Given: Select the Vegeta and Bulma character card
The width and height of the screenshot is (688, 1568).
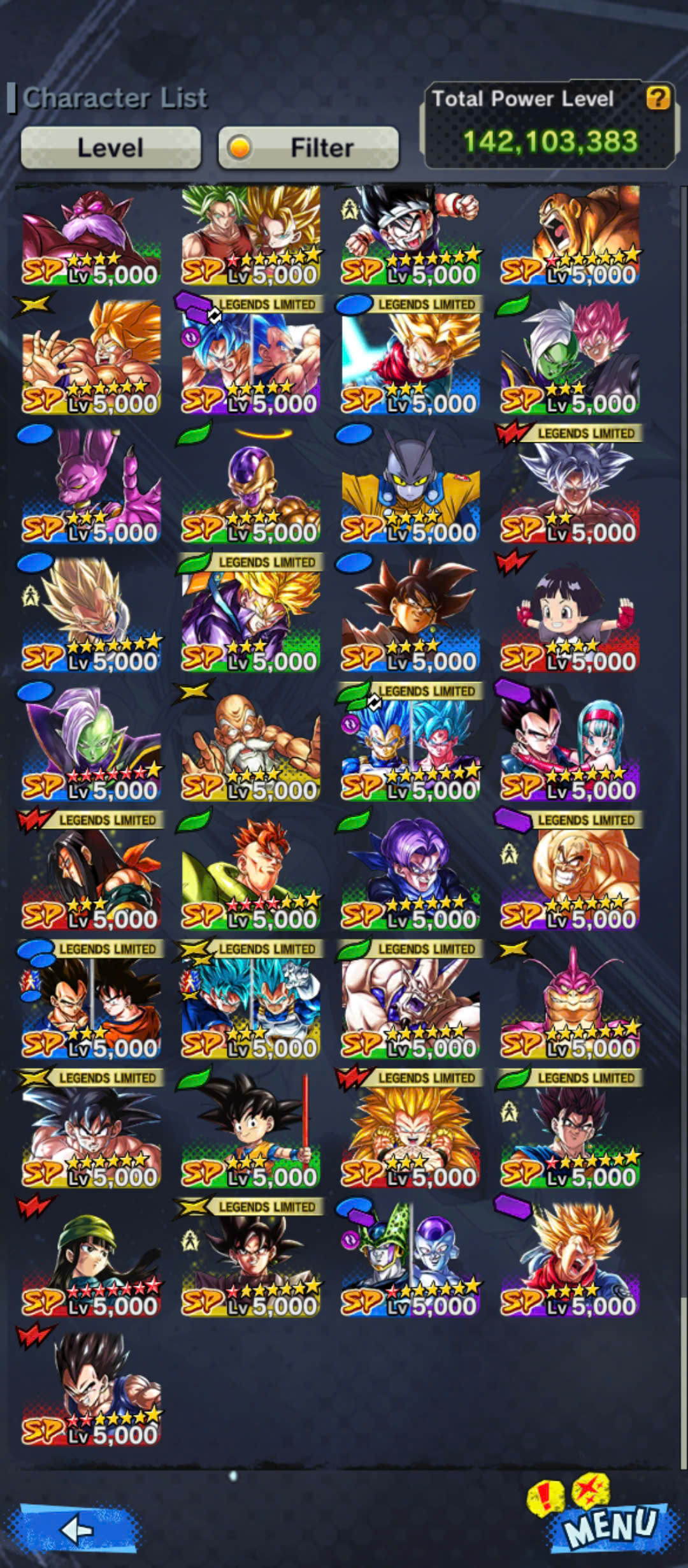Looking at the screenshot, I should (x=570, y=741).
